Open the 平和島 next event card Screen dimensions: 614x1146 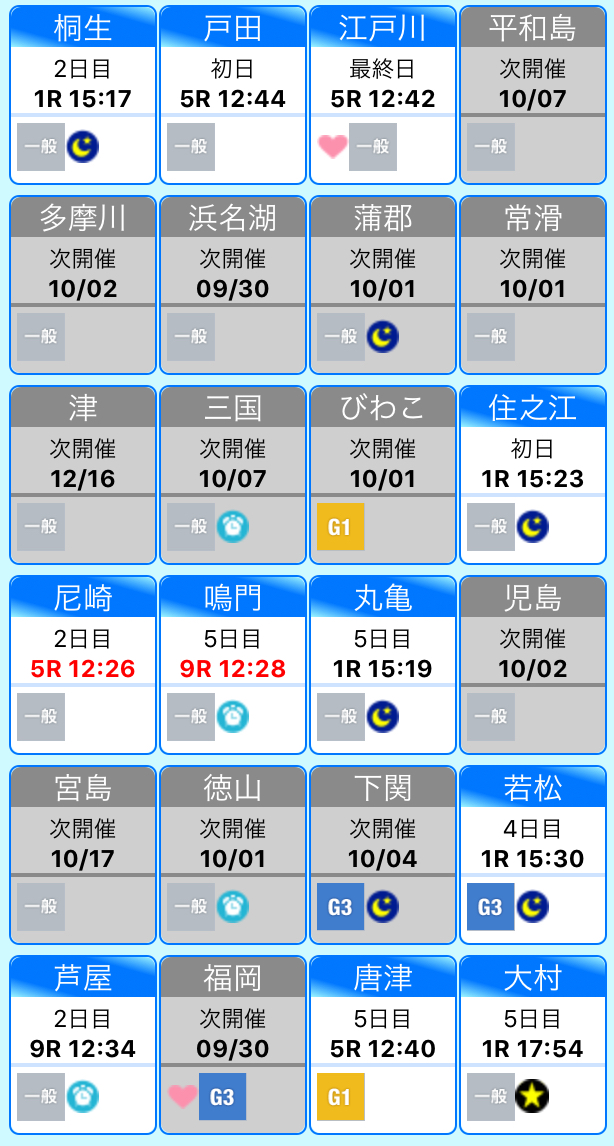pos(533,95)
